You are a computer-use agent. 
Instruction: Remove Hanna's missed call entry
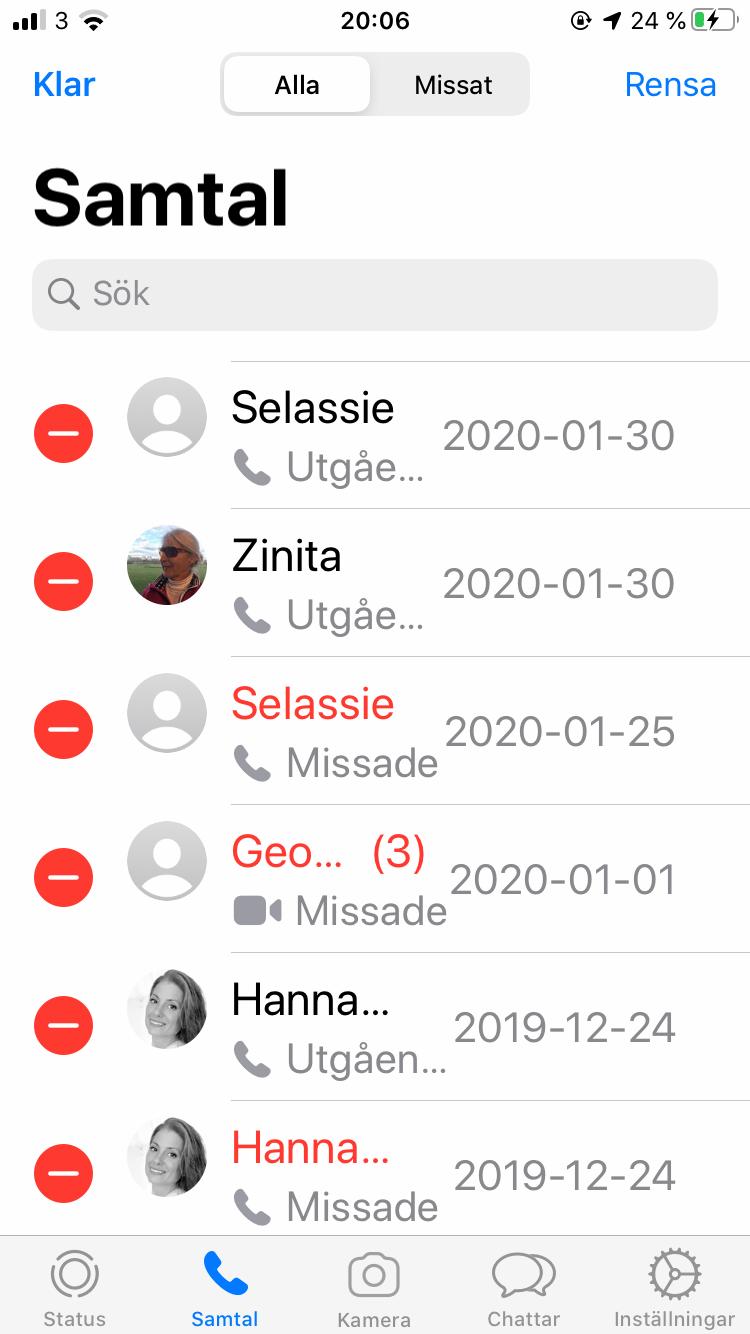pyautogui.click(x=63, y=1173)
